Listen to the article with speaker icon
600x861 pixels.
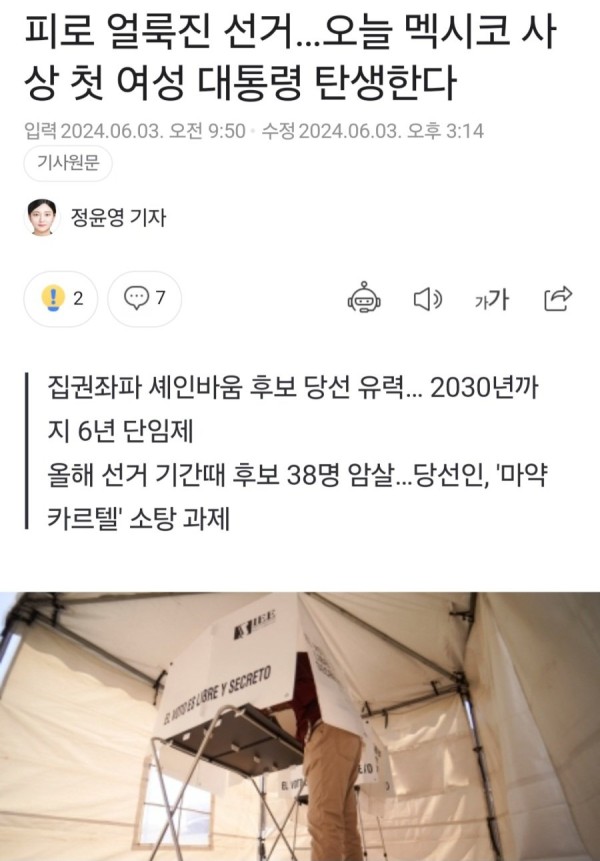pyautogui.click(x=428, y=298)
